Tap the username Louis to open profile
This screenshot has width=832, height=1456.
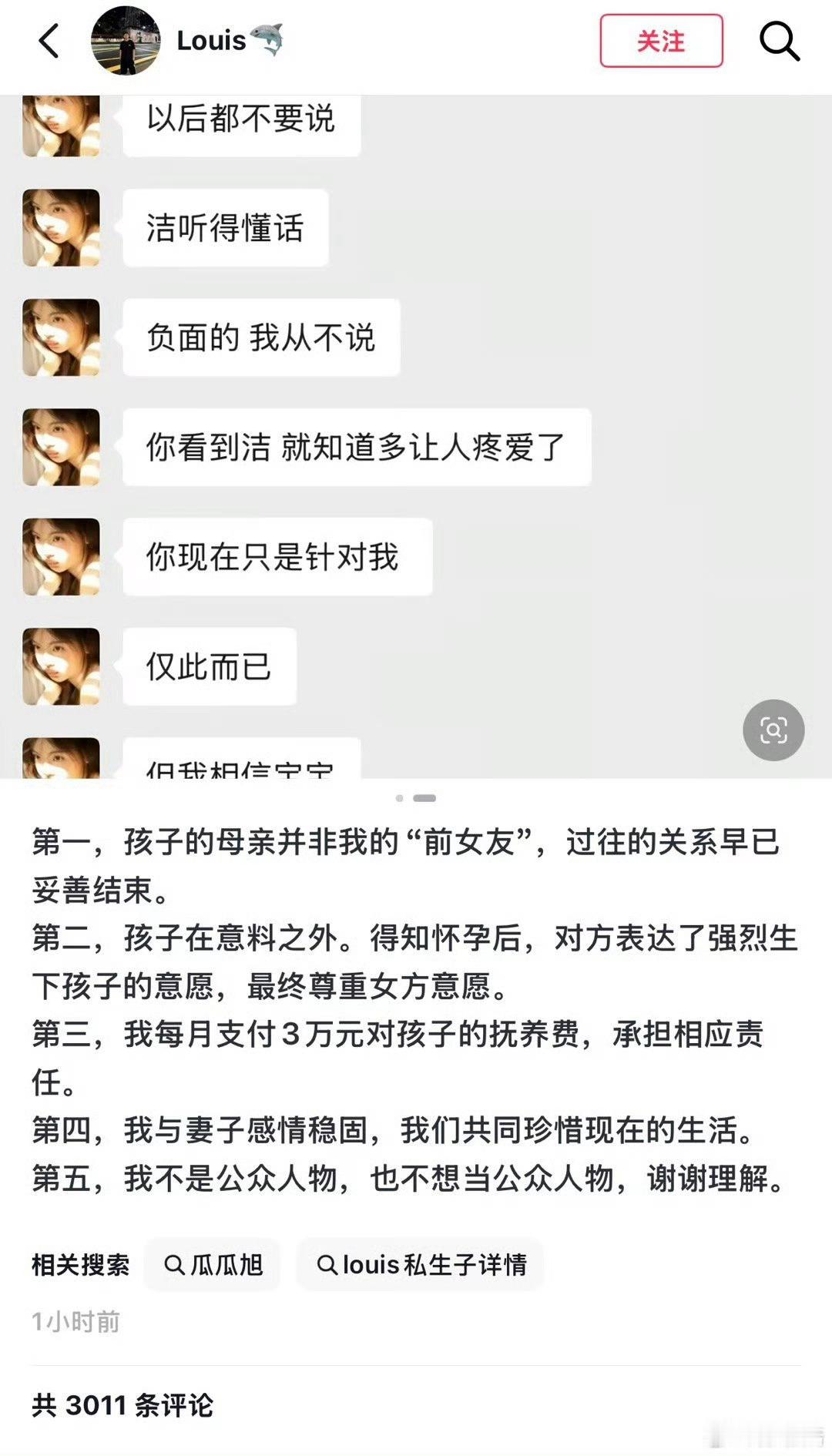pyautogui.click(x=212, y=40)
